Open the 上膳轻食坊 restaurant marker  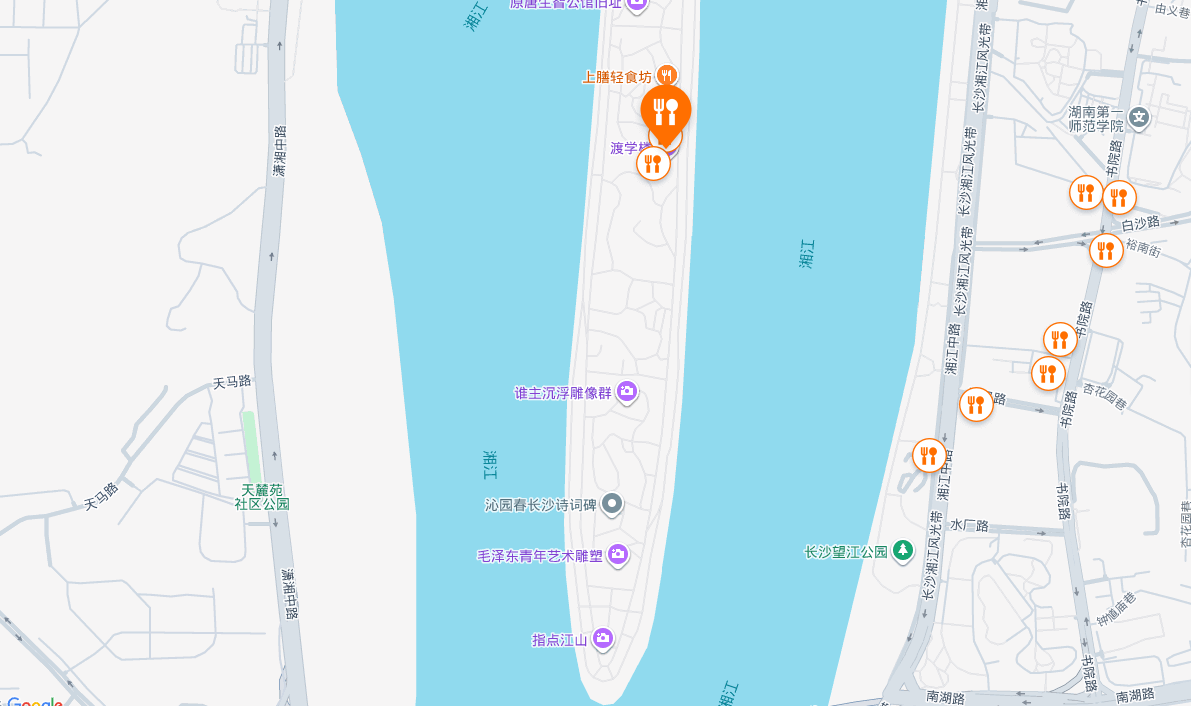tap(667, 75)
